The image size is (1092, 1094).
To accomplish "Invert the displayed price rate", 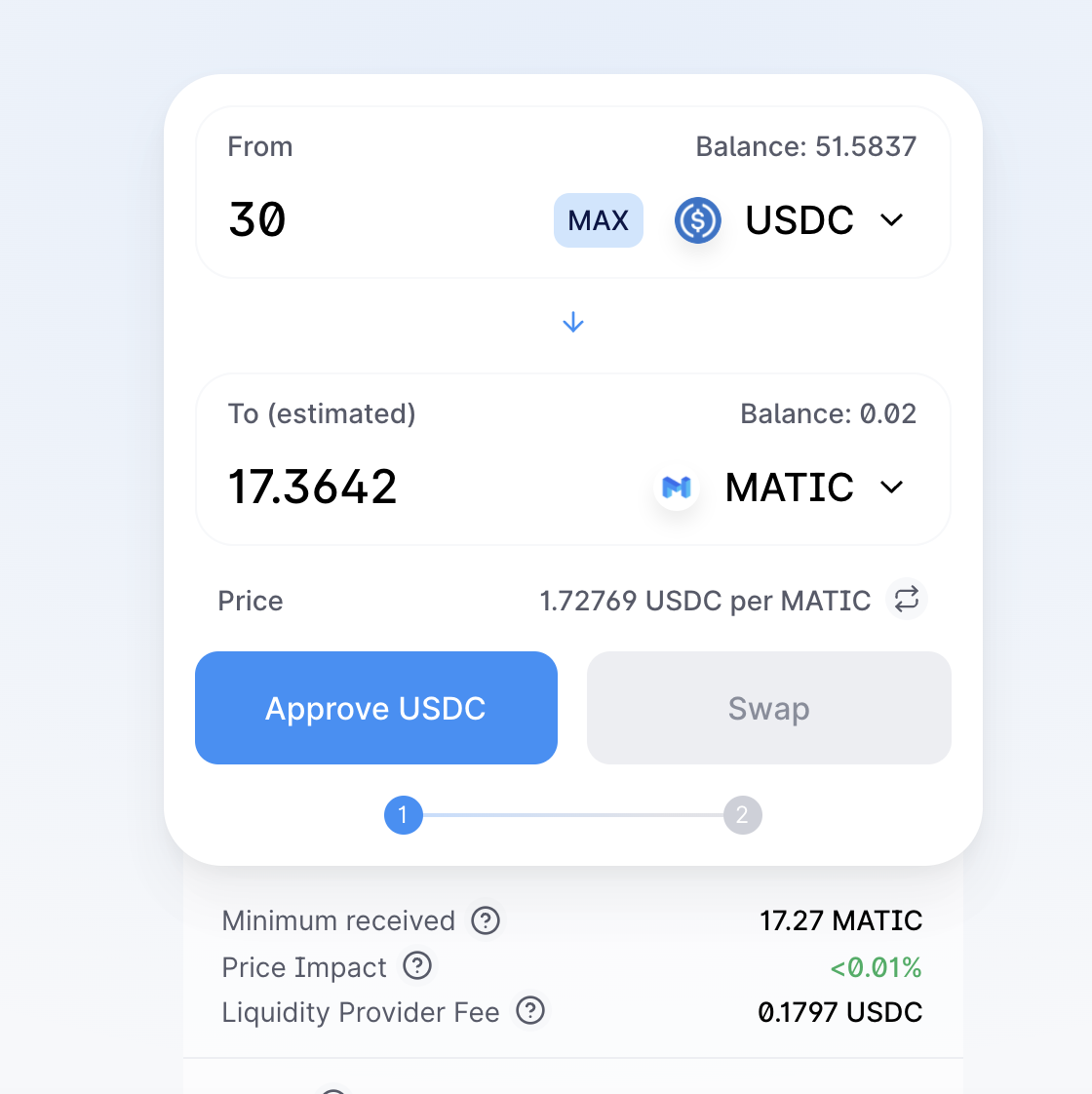I will point(907,600).
